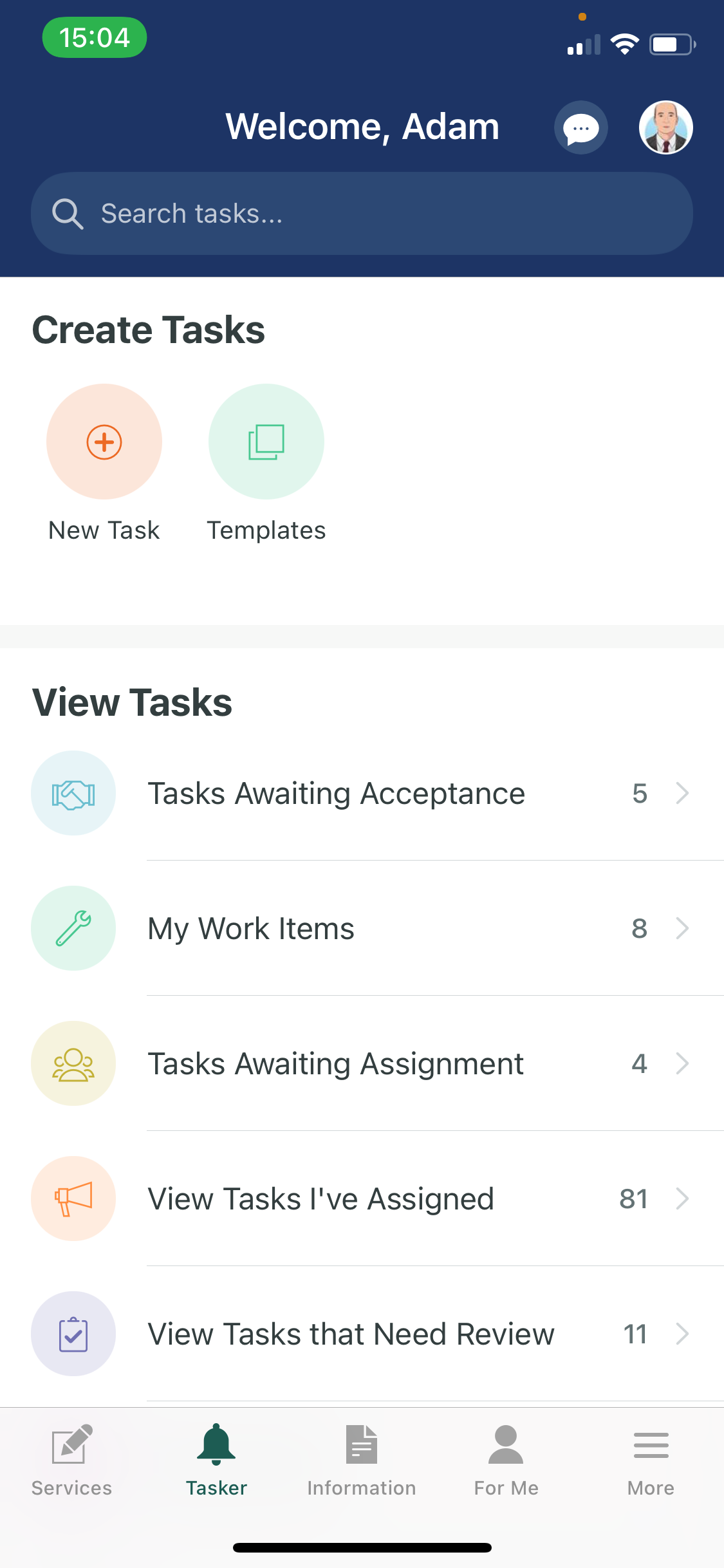724x1568 pixels.
Task: Open View Tasks that Need Review
Action: 362,1334
